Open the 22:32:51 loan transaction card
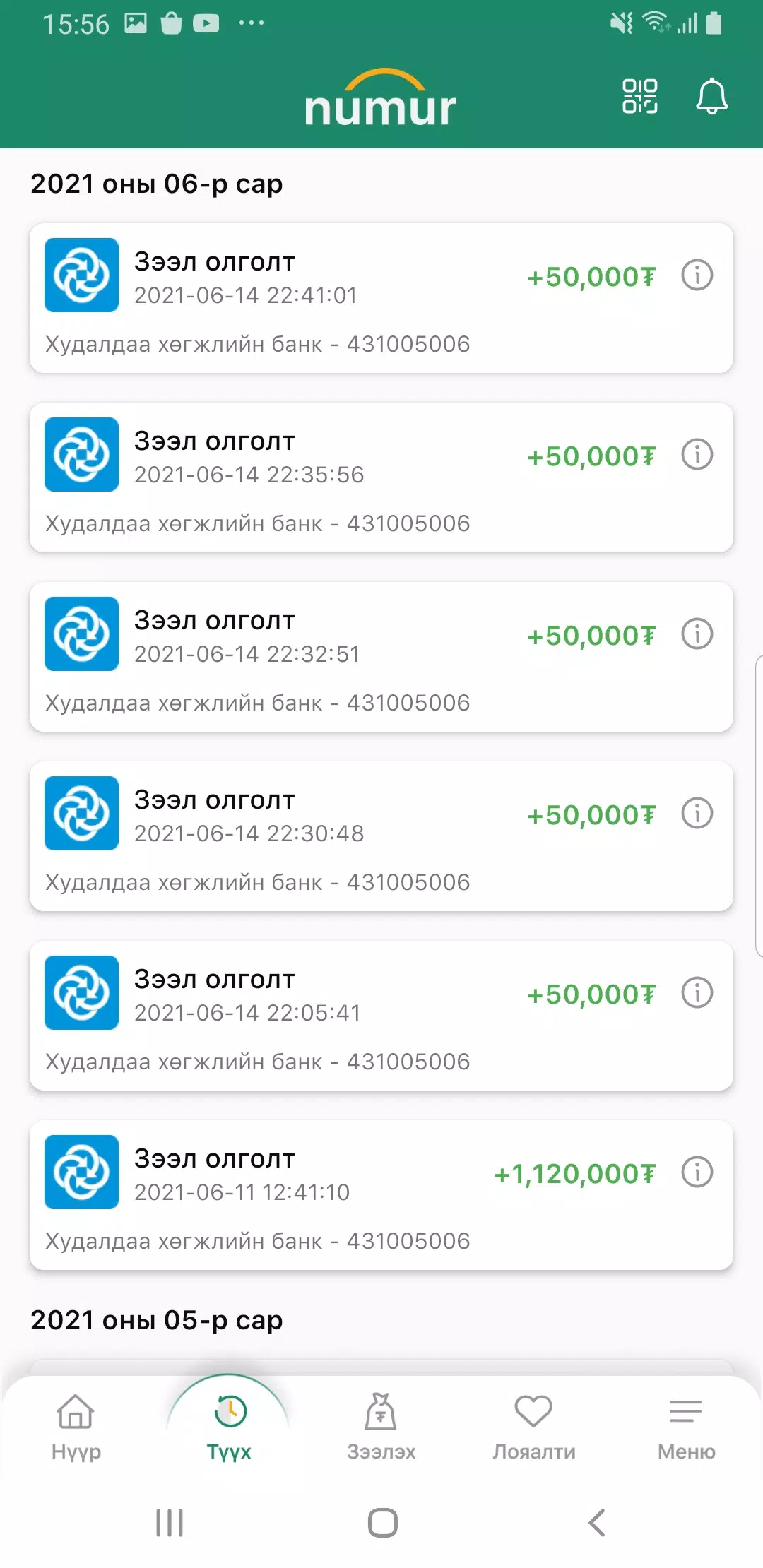The height and width of the screenshot is (1568, 763). (381, 657)
